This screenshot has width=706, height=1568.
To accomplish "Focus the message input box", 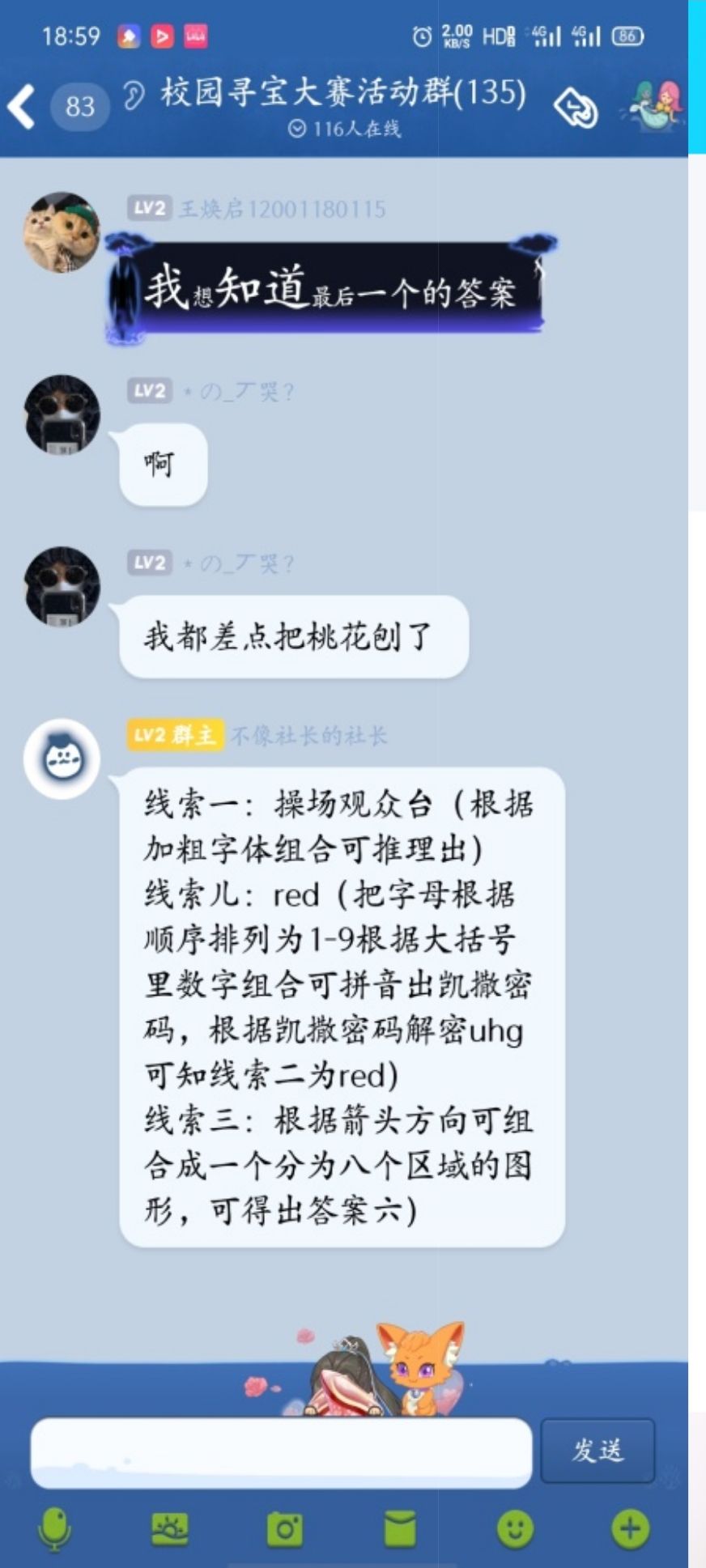I will [x=281, y=1453].
